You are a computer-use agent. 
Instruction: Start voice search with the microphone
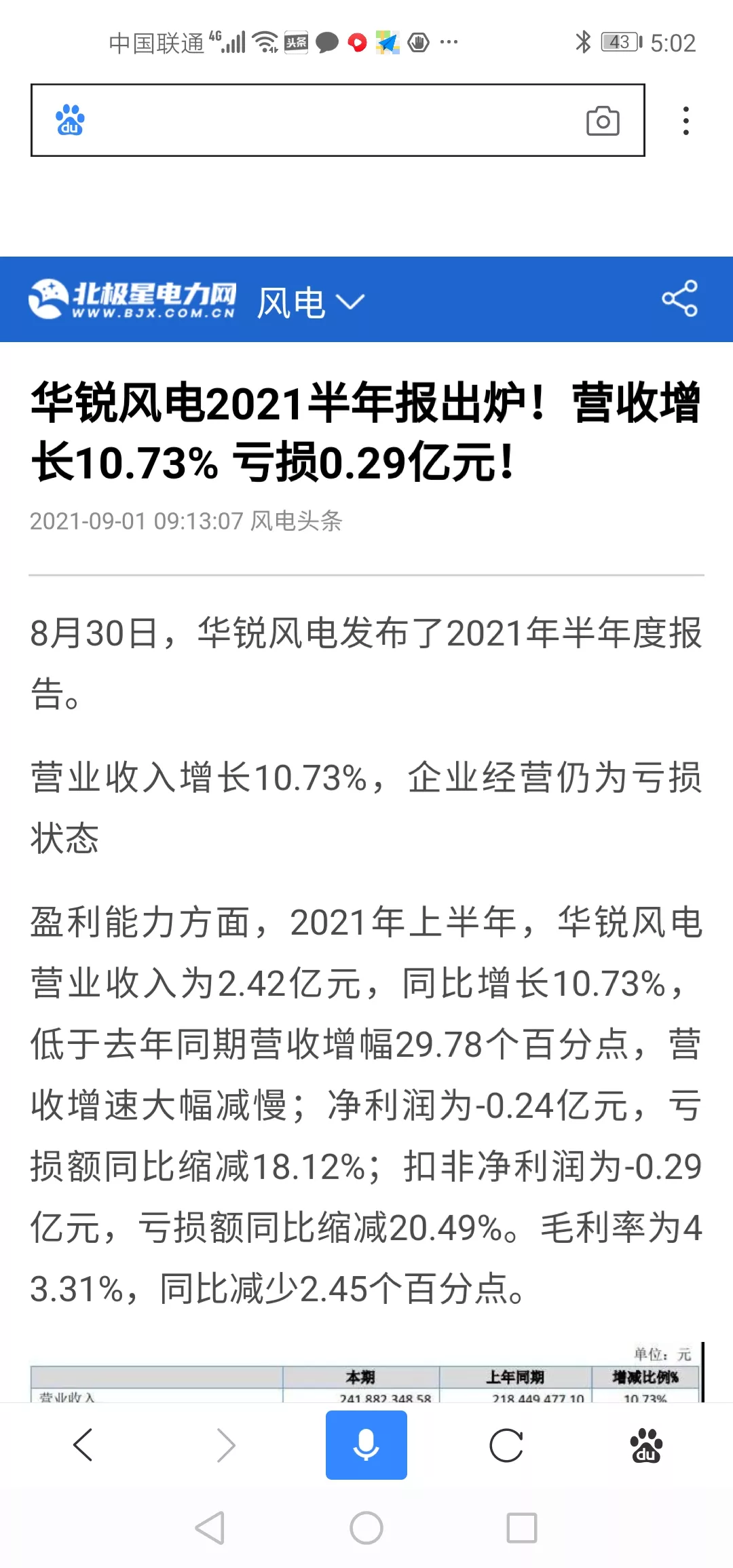[x=366, y=1444]
